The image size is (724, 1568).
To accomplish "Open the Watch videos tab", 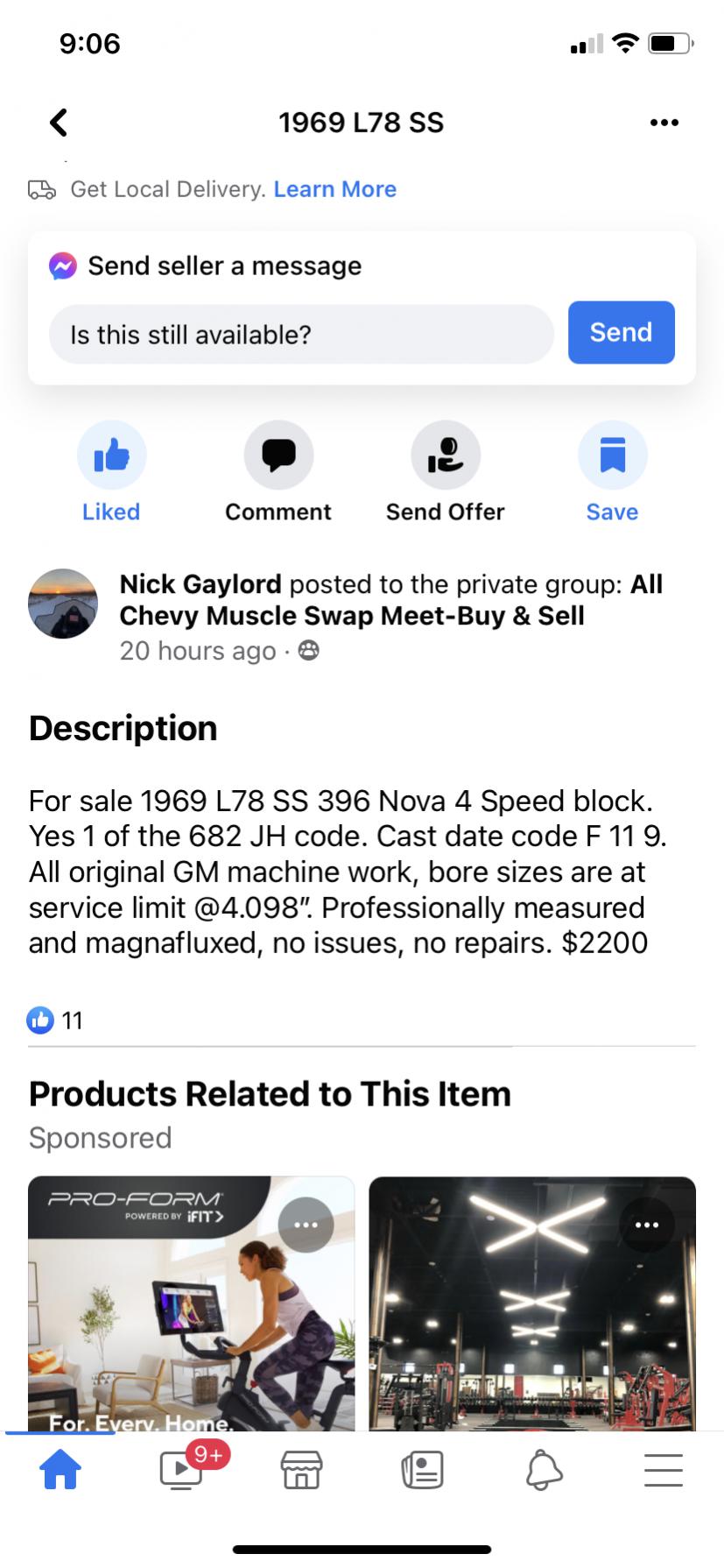I will [x=181, y=1470].
